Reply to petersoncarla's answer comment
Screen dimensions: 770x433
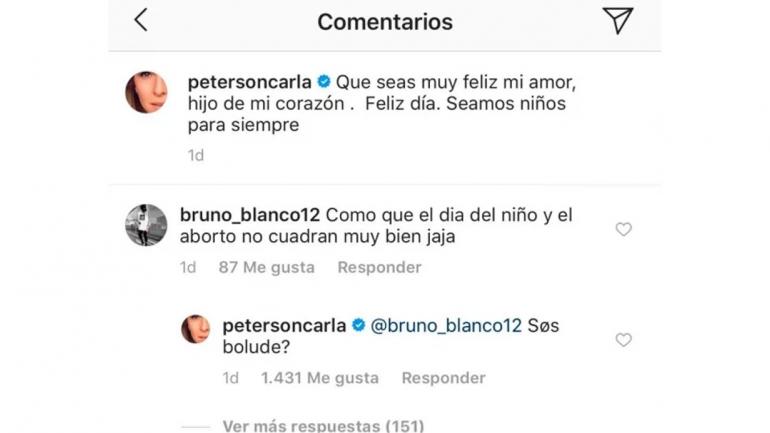(x=443, y=378)
